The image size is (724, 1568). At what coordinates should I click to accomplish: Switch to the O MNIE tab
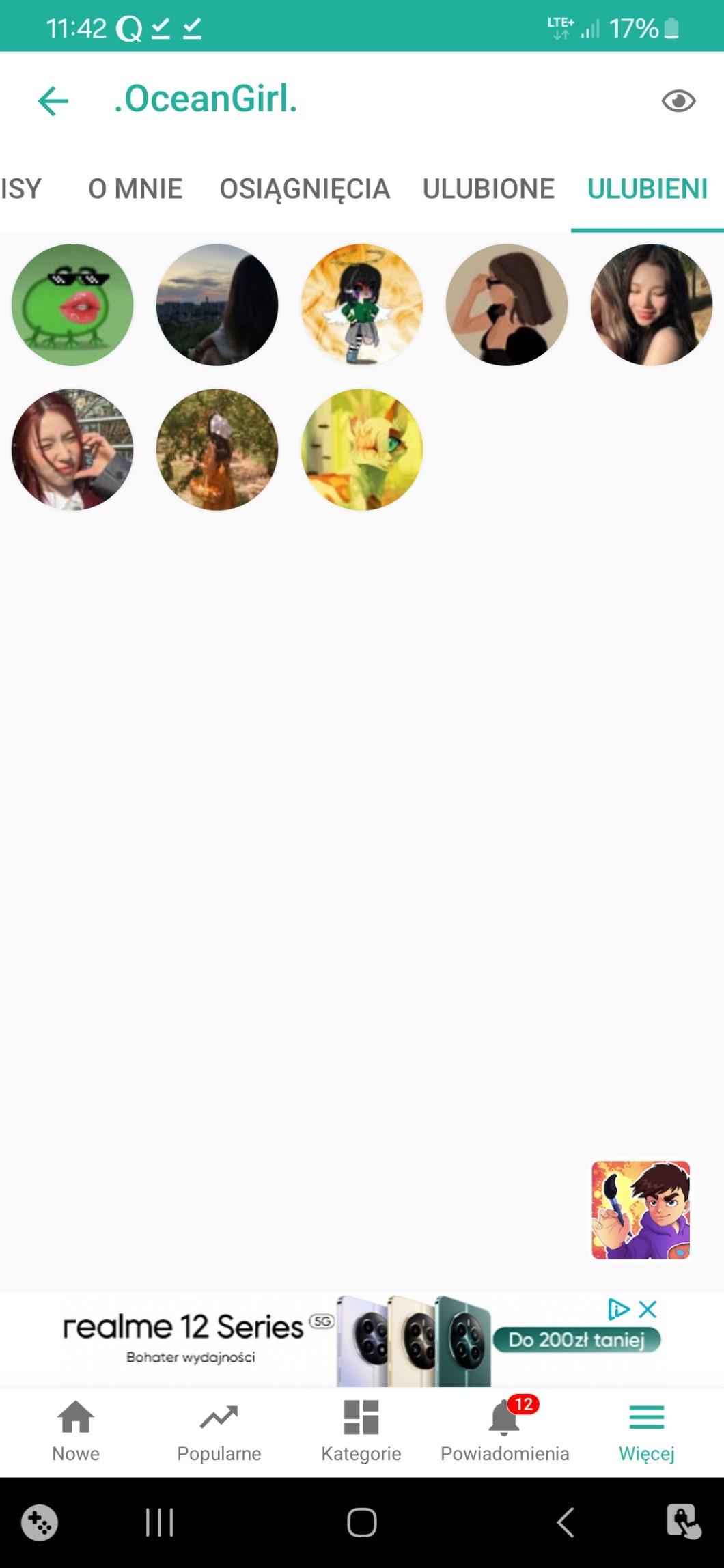coord(135,189)
